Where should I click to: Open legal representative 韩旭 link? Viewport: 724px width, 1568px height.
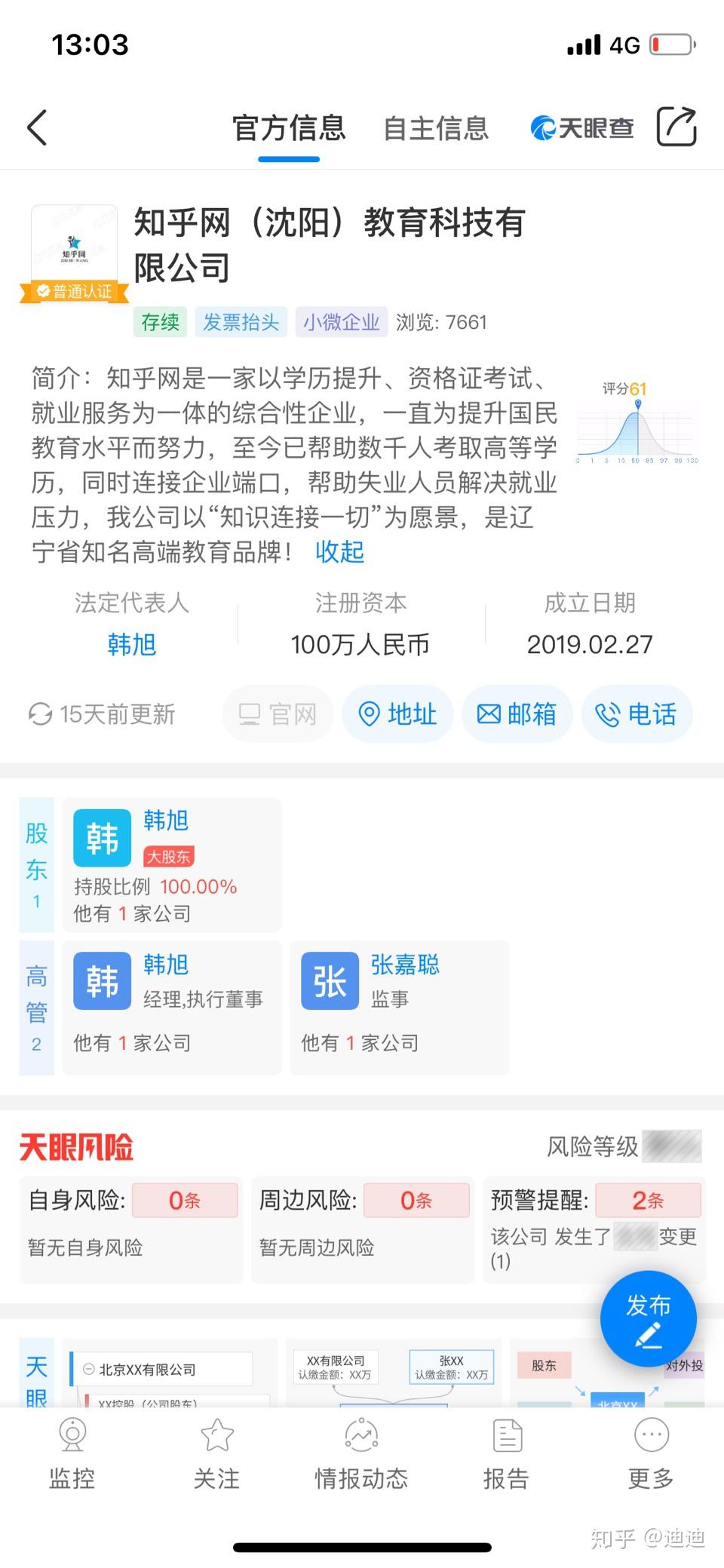131,645
